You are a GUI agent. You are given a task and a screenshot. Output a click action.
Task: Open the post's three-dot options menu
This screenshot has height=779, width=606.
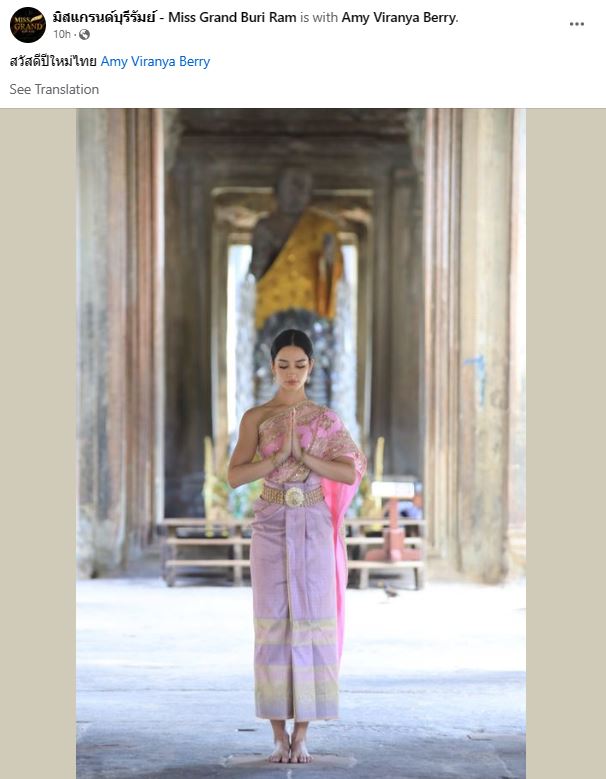tap(577, 24)
